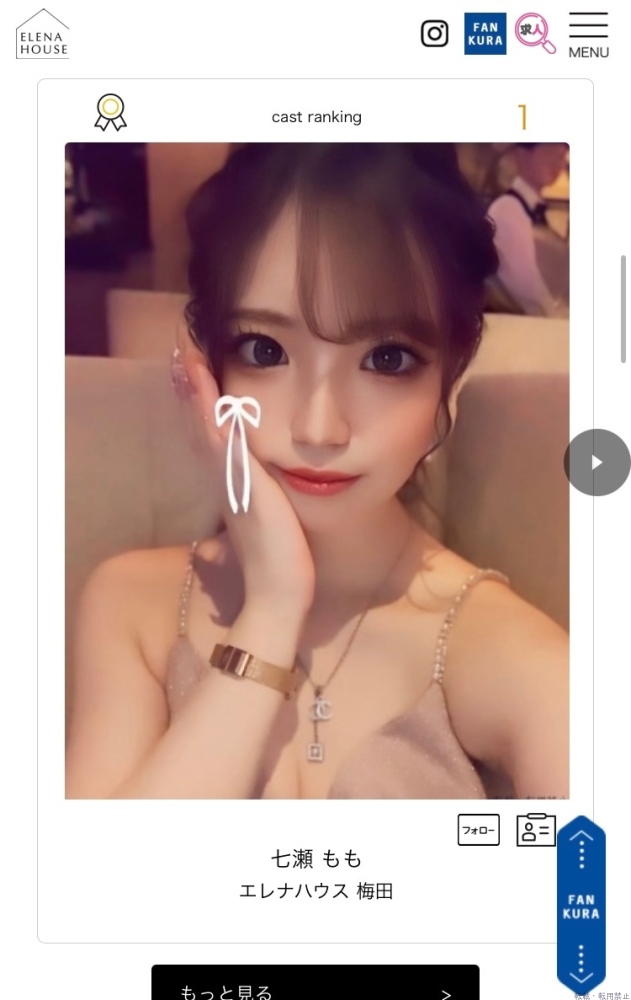Open the floating FAN KURA side banner
631x1000 pixels.
tap(581, 905)
